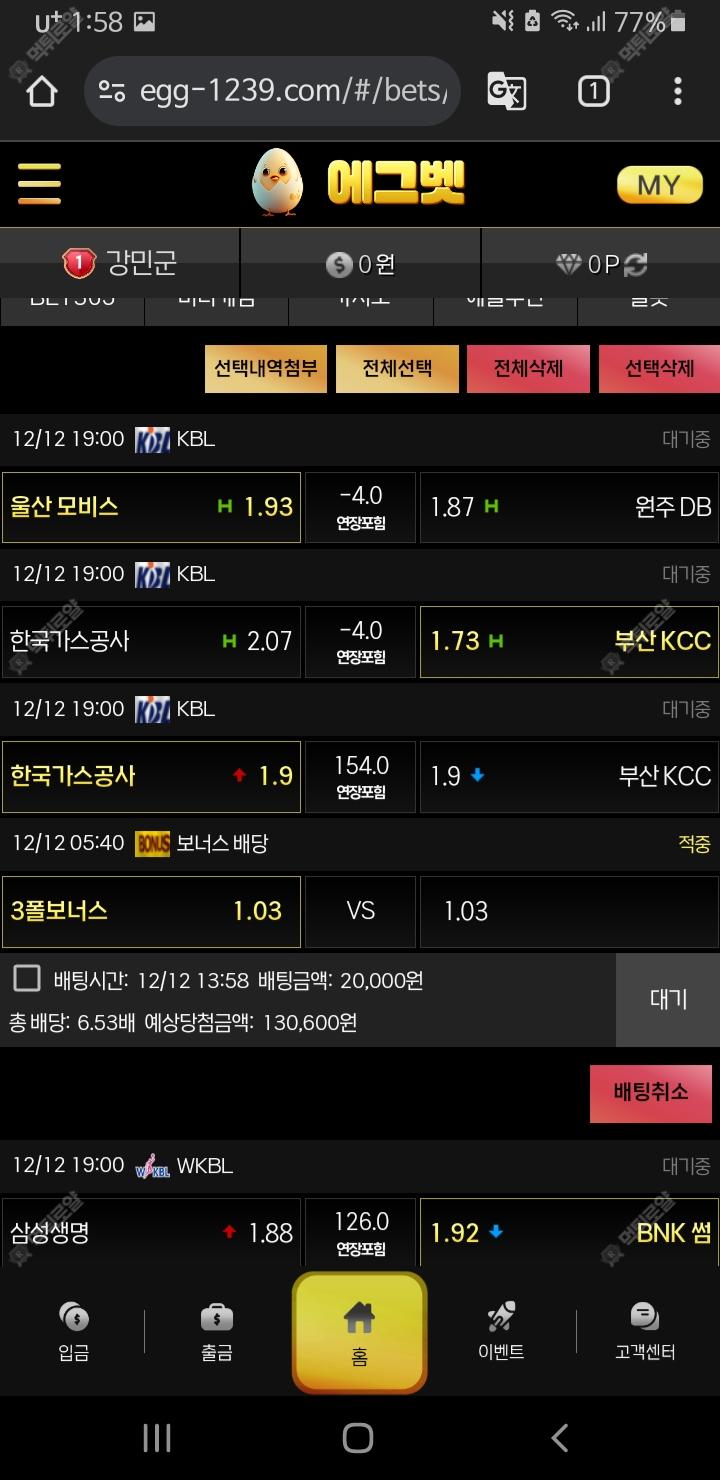Delete all bets with 전체삭제
This screenshot has width=720, height=1480.
[x=528, y=368]
